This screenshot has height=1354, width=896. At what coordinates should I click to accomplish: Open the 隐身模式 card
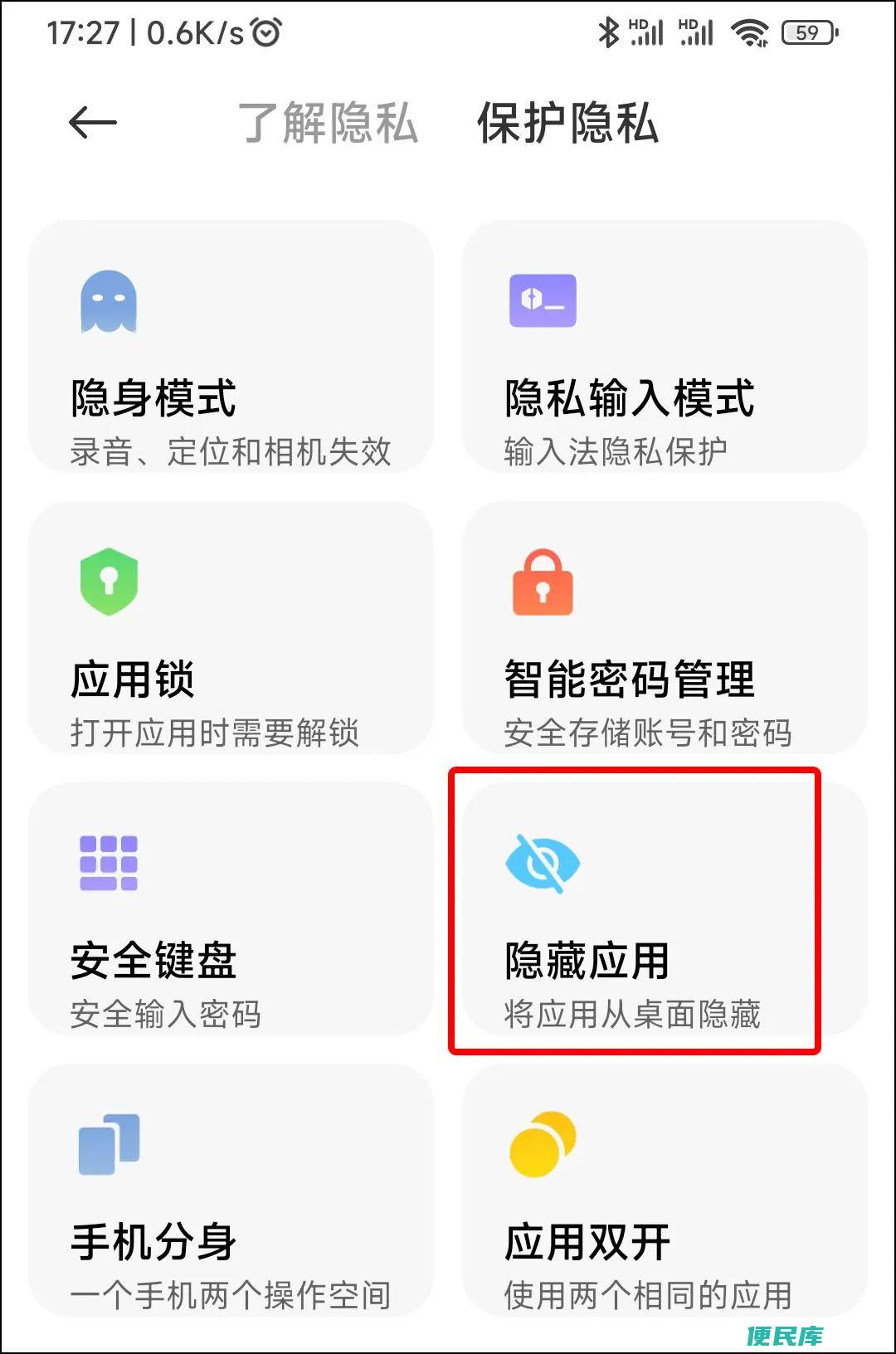[231, 347]
